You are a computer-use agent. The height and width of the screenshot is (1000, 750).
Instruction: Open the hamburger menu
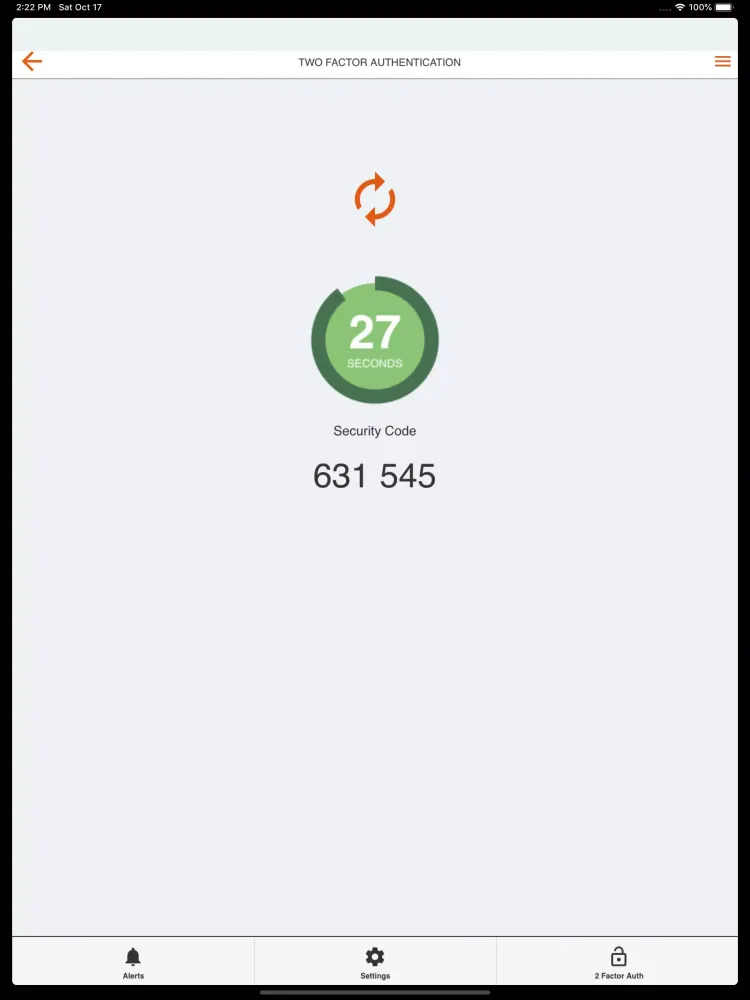click(722, 62)
